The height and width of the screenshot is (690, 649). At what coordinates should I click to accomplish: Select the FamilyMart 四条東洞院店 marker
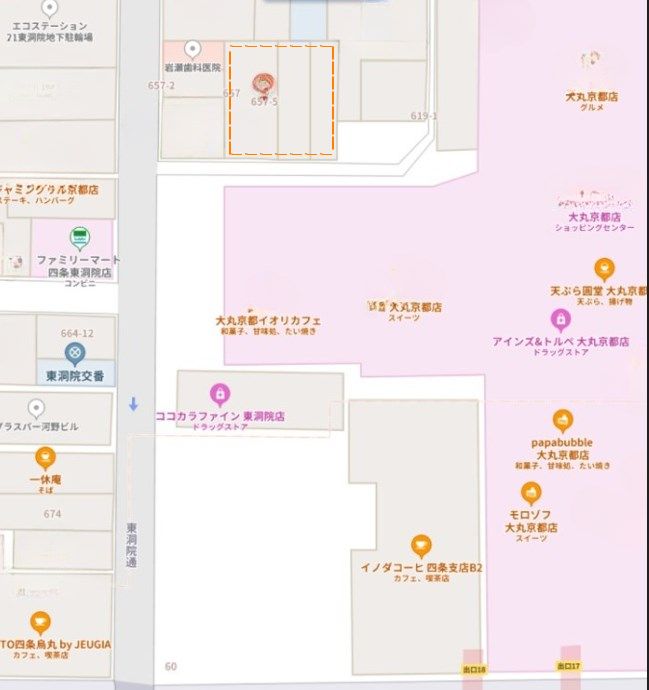click(x=79, y=238)
